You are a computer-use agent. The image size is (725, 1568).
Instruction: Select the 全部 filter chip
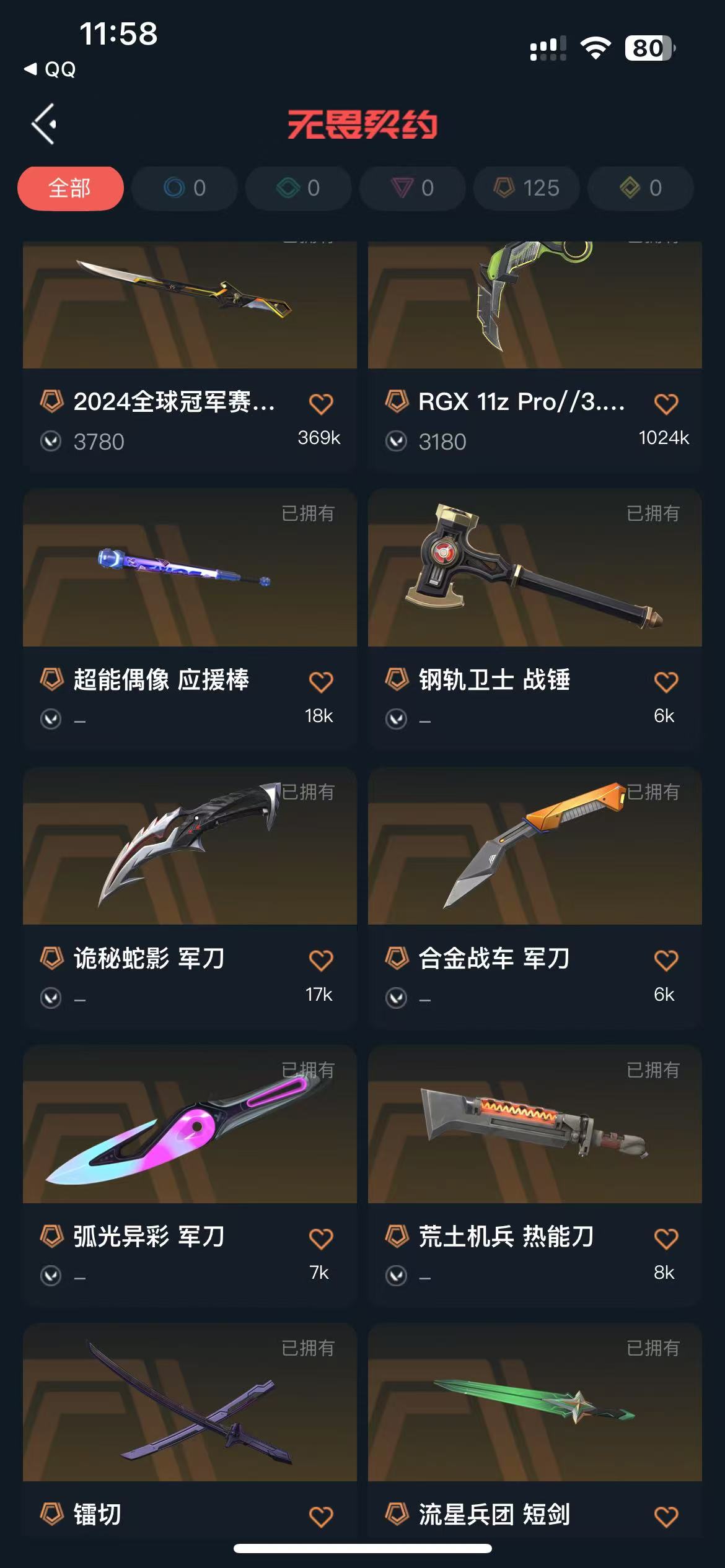[x=70, y=188]
